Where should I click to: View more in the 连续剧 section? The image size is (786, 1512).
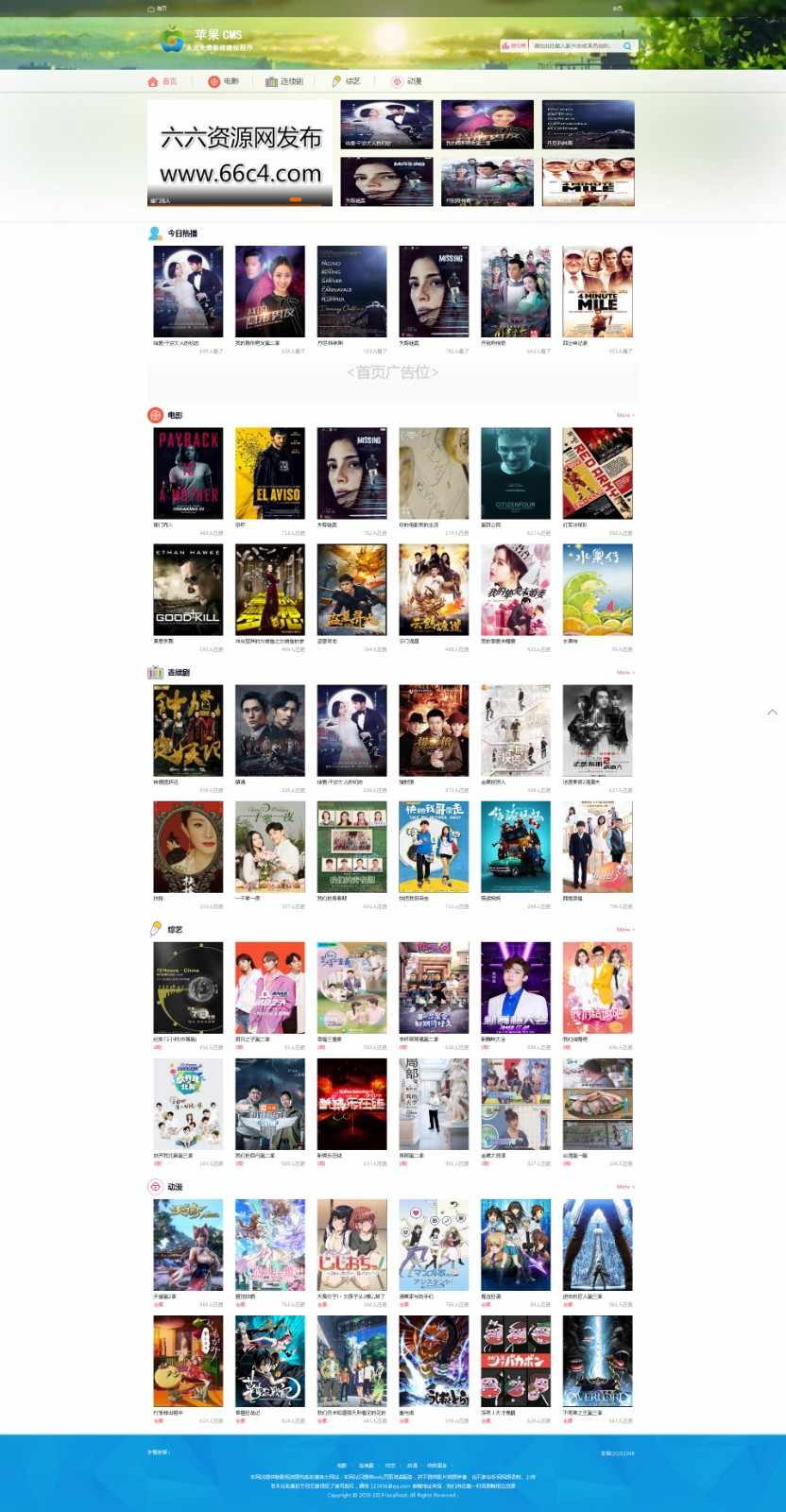624,672
